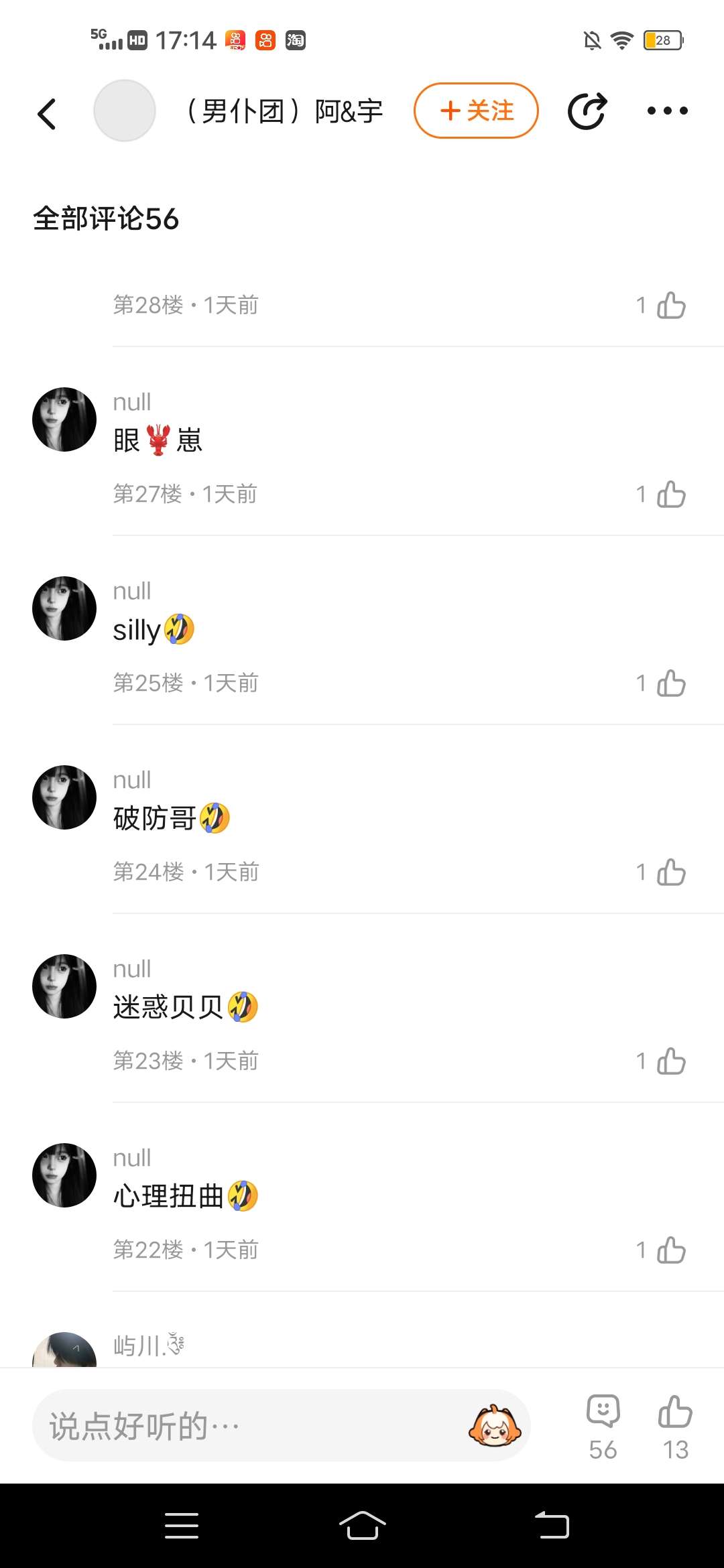Open the three-dot overflow menu

(x=667, y=111)
